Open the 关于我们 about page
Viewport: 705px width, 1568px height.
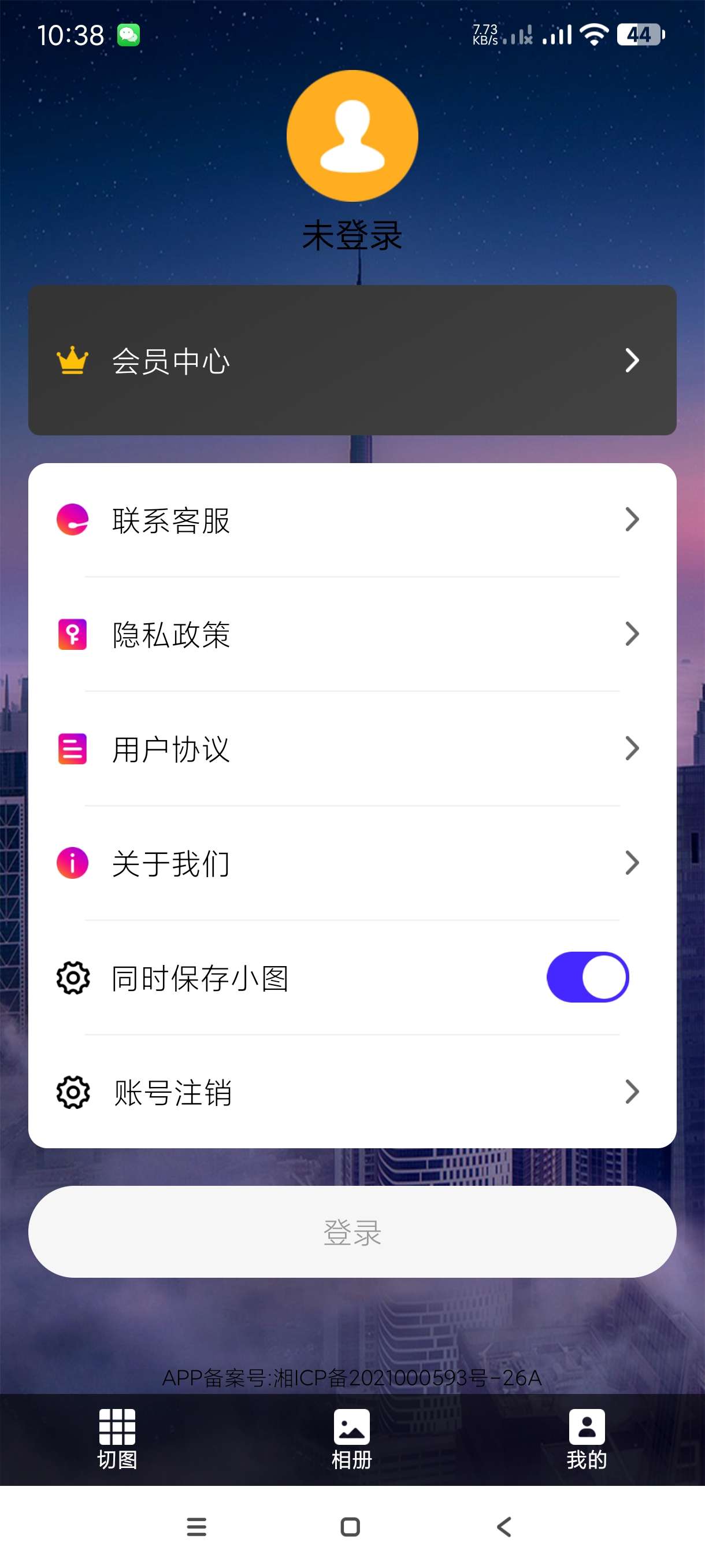pos(352,863)
